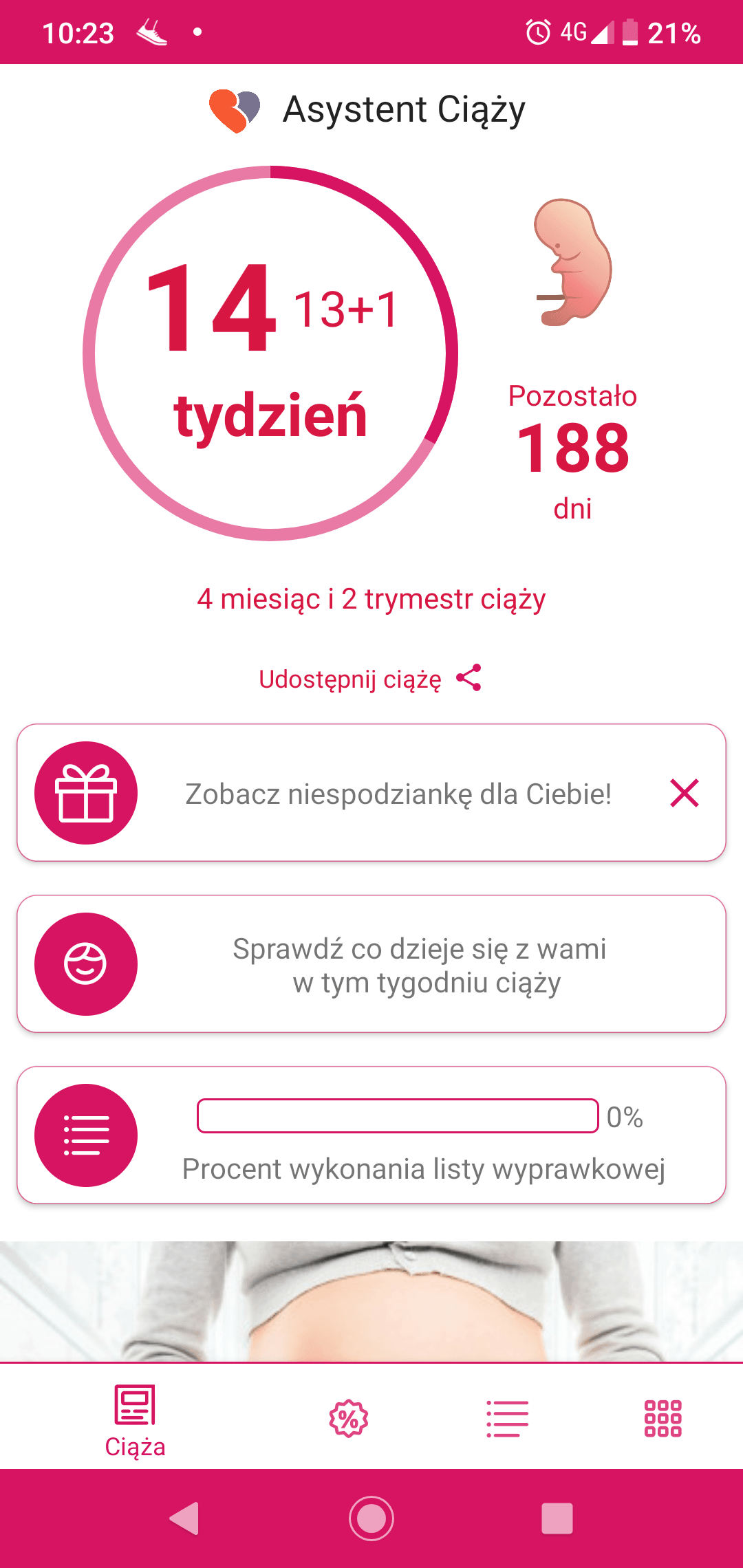Open the discounts percent tab
Viewport: 743px width, 1568px height.
click(x=349, y=1419)
